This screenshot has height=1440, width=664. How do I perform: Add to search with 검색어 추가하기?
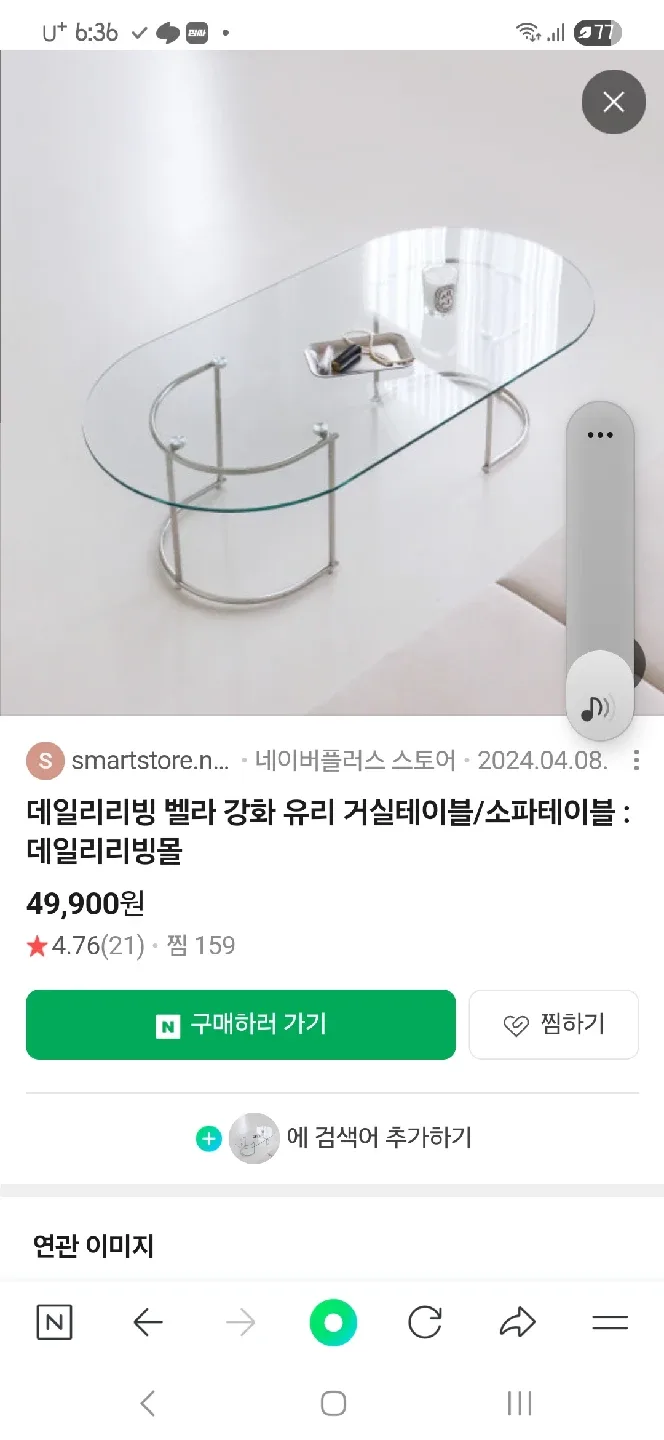pos(335,1138)
